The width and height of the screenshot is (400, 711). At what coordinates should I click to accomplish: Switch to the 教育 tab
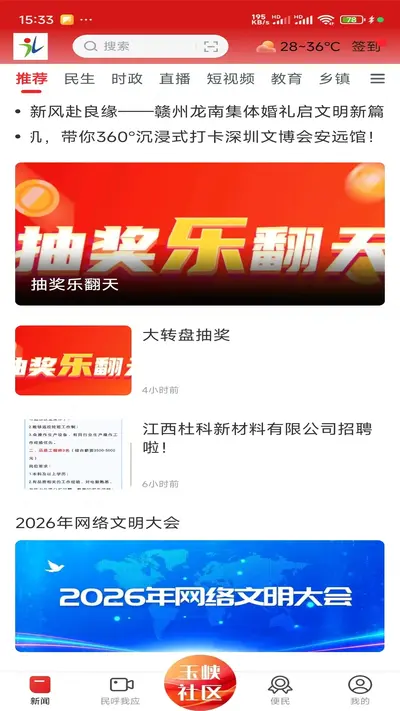tap(287, 78)
